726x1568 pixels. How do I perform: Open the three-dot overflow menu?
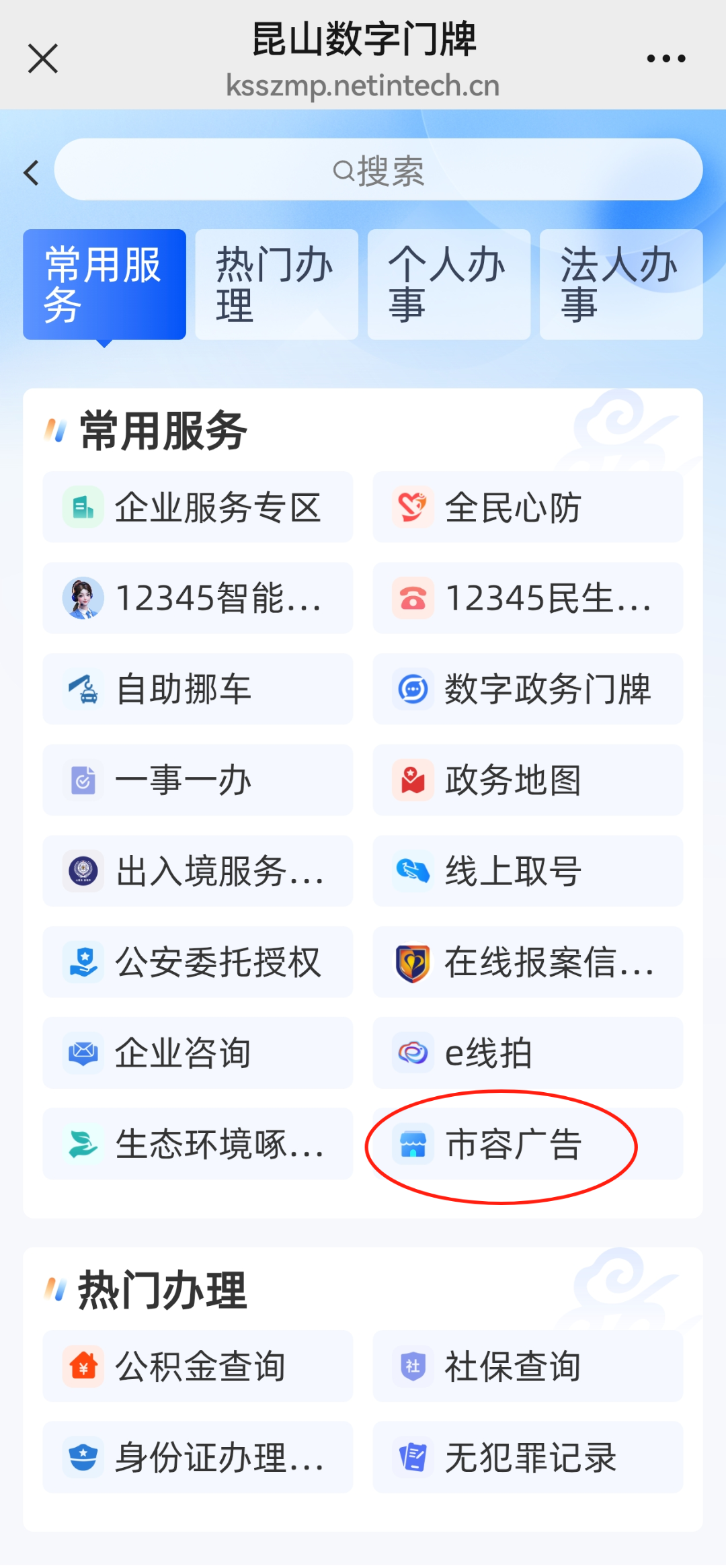(x=665, y=58)
